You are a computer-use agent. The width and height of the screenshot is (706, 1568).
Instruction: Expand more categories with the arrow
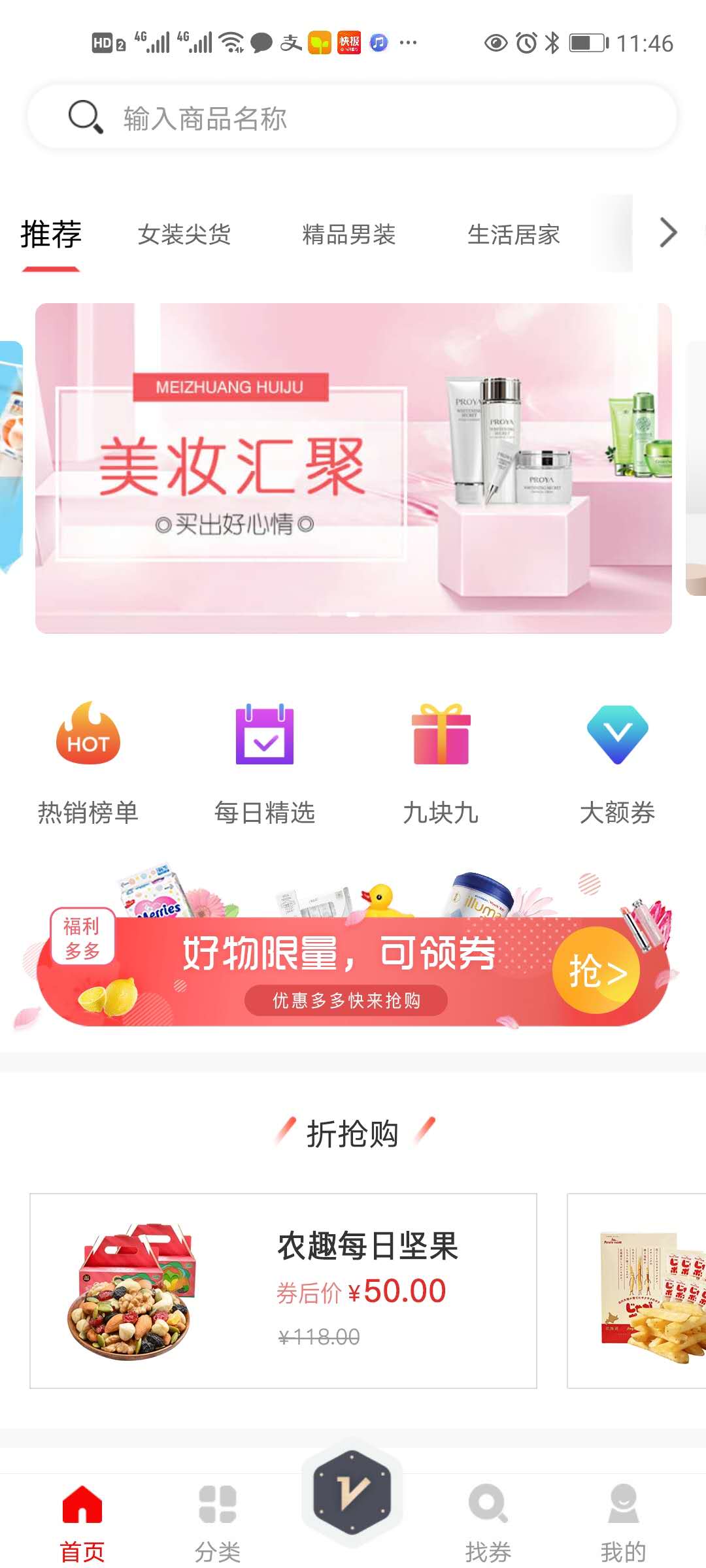(x=667, y=233)
